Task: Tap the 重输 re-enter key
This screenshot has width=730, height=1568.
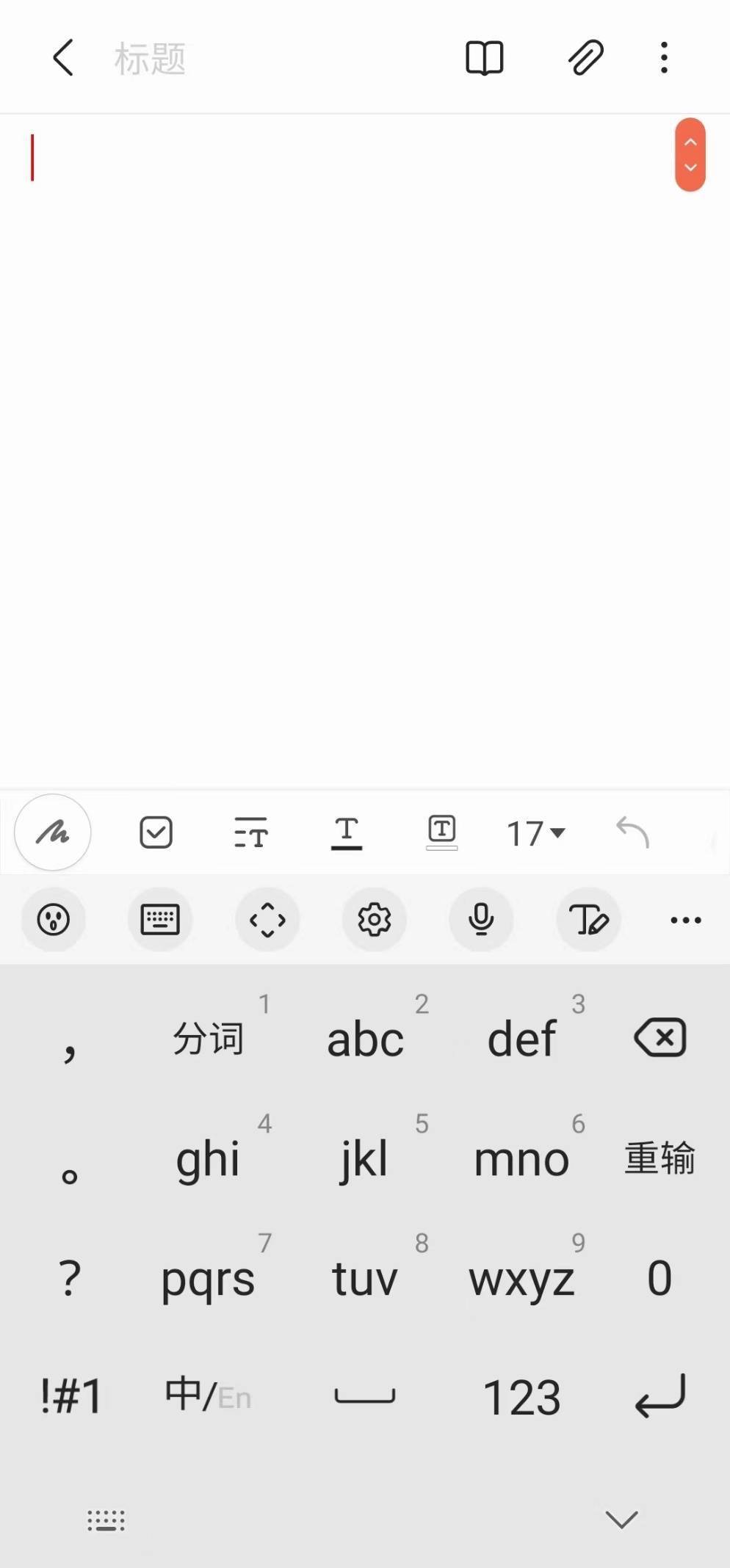Action: point(659,1158)
